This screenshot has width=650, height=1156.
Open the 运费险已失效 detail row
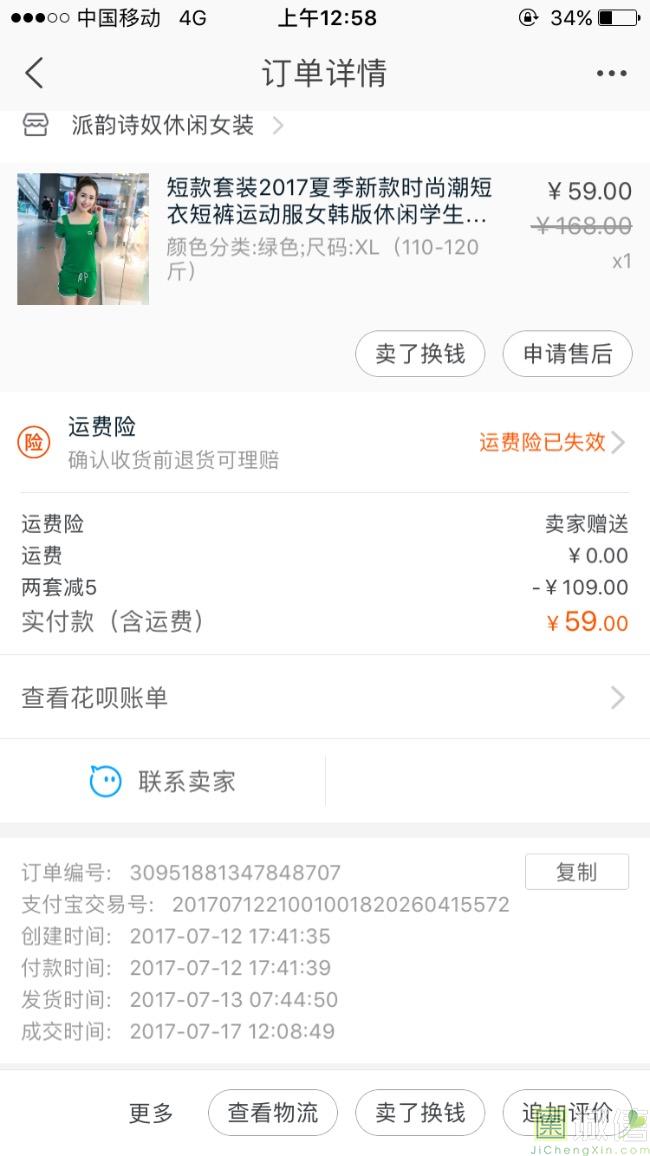click(x=552, y=443)
